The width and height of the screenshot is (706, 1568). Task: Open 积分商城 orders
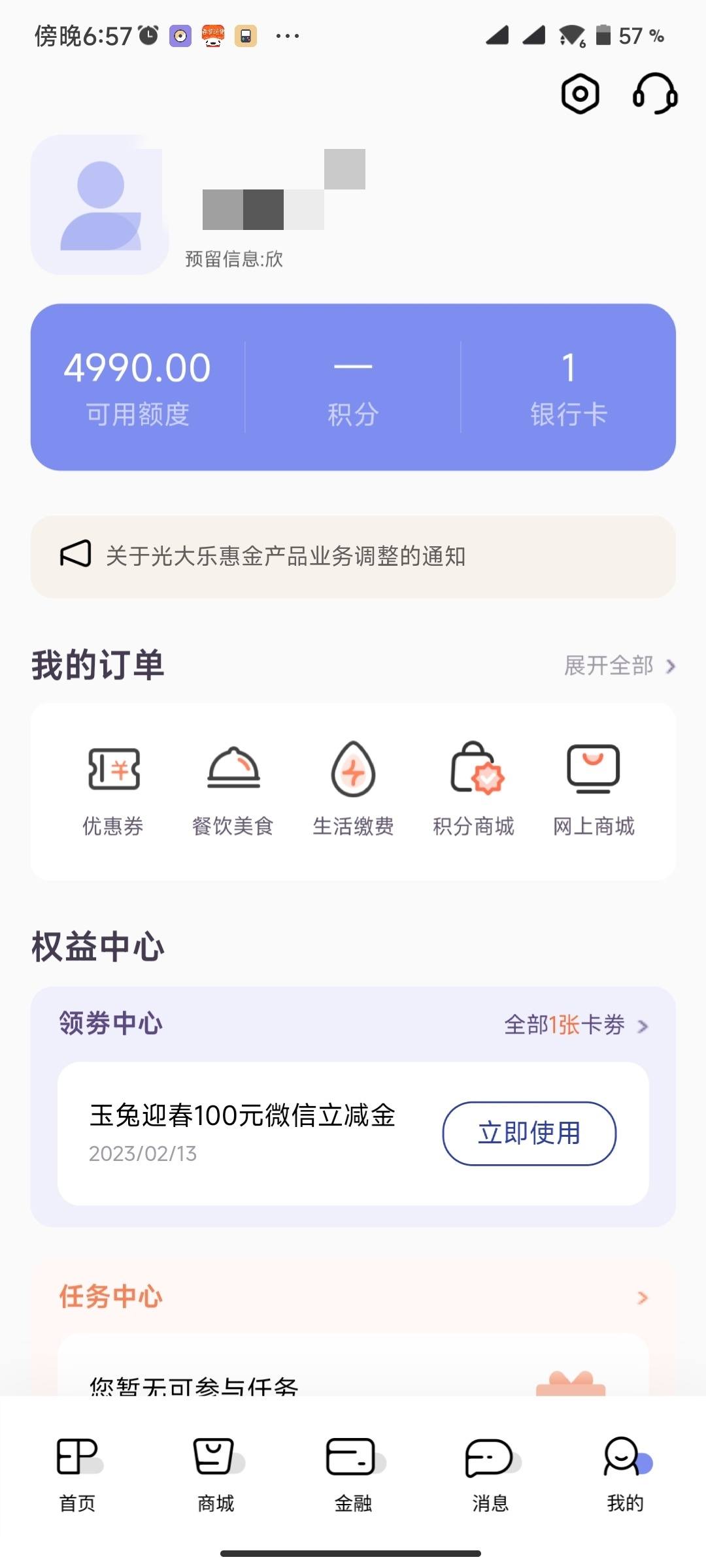473,791
